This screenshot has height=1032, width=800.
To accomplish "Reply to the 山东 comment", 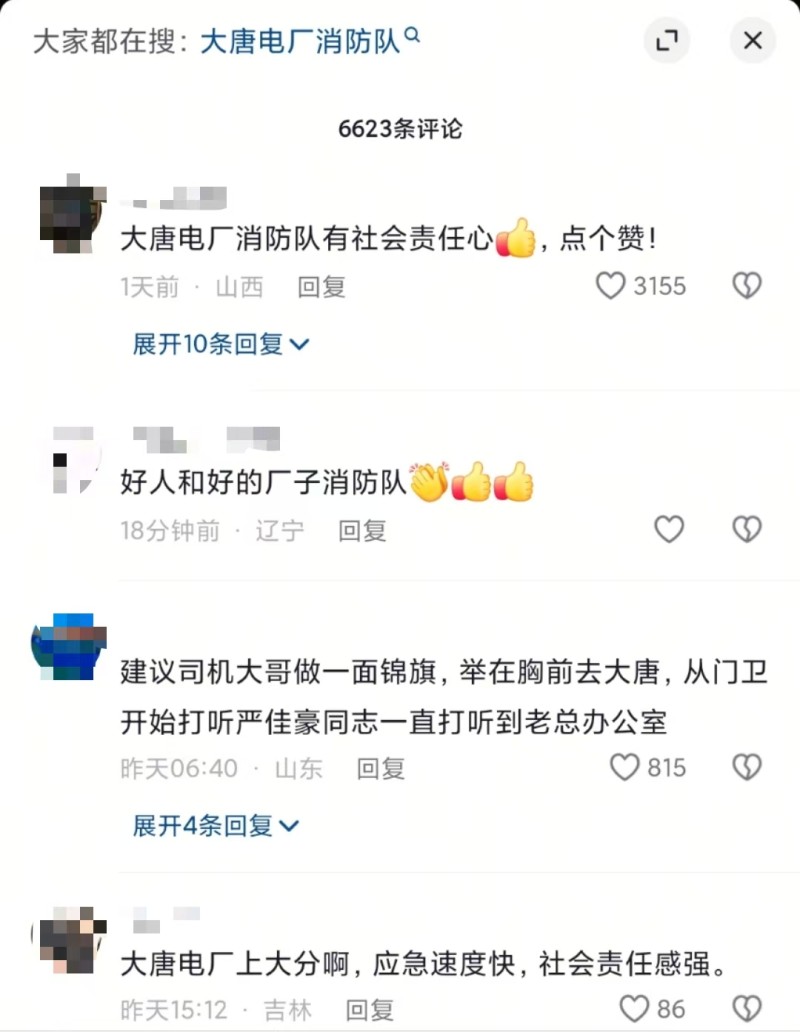I will pyautogui.click(x=381, y=768).
